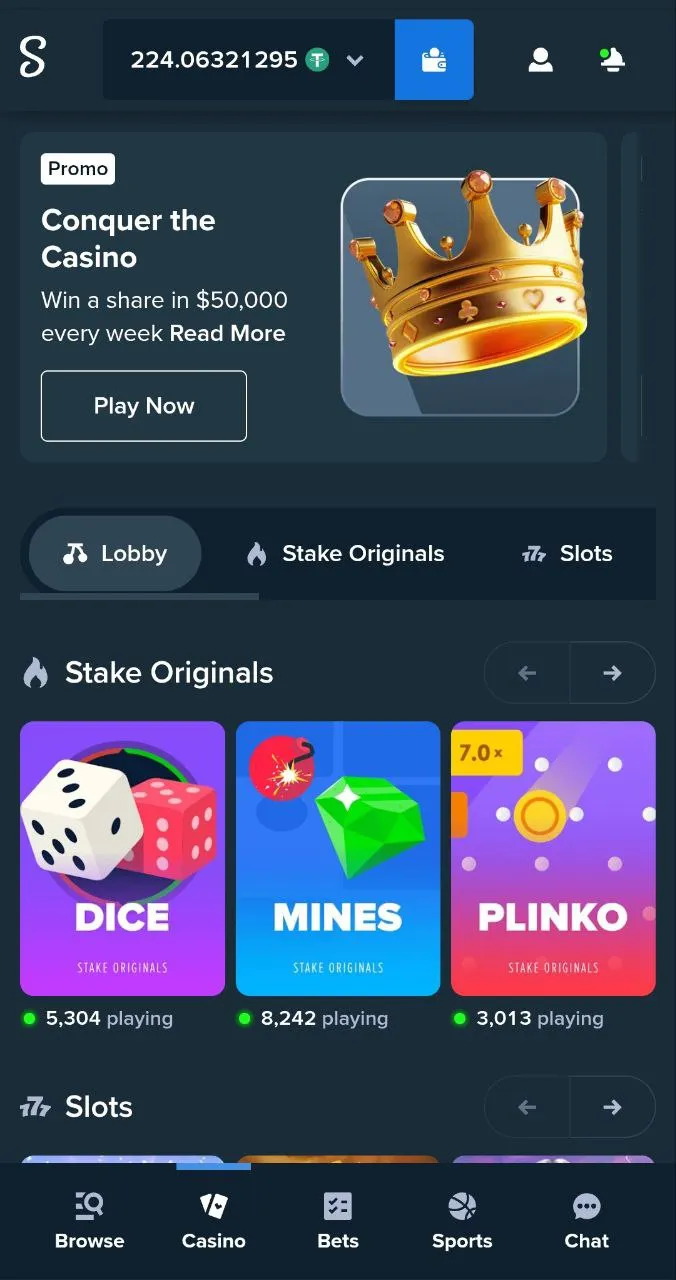This screenshot has width=676, height=1280.
Task: Go to the Bets tab
Action: point(338,1221)
